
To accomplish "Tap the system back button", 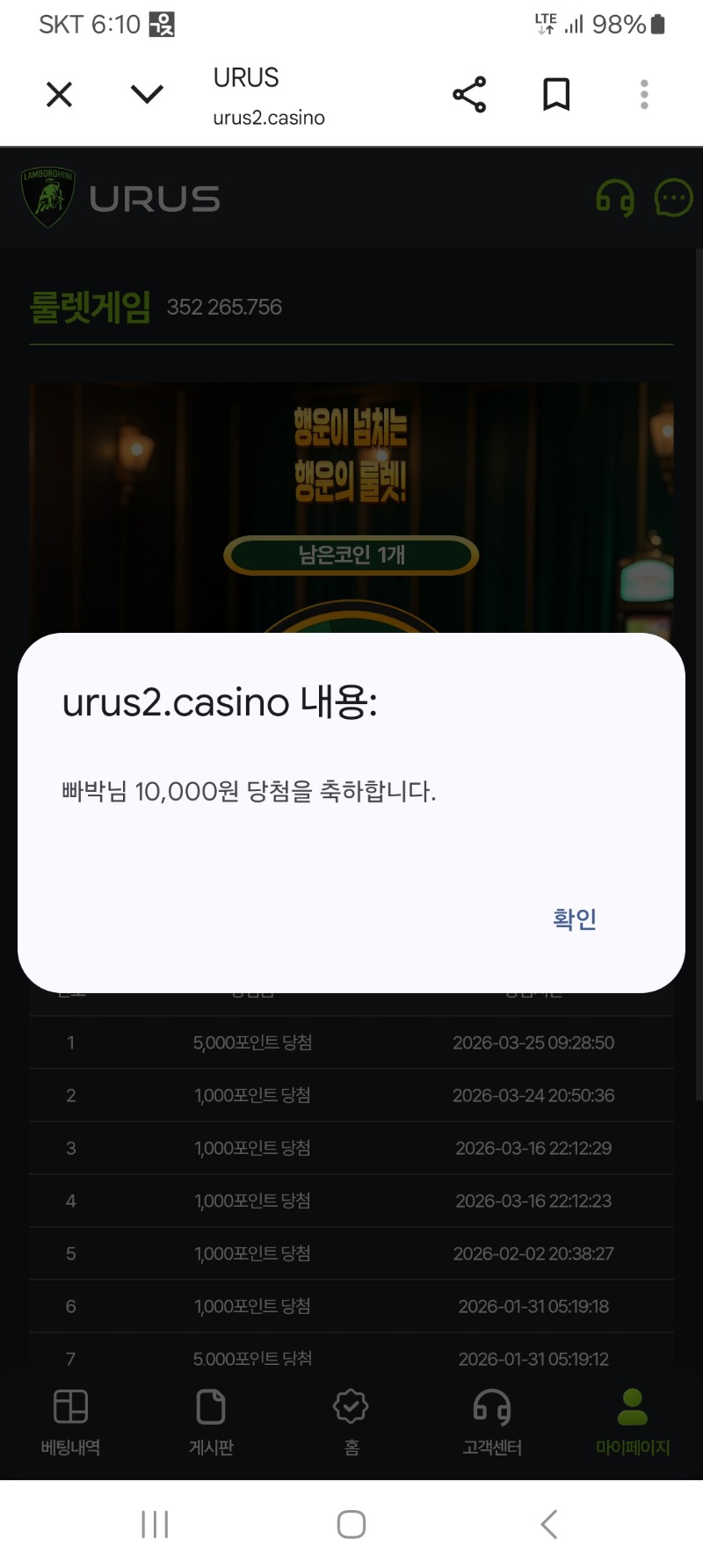I will click(x=549, y=1524).
